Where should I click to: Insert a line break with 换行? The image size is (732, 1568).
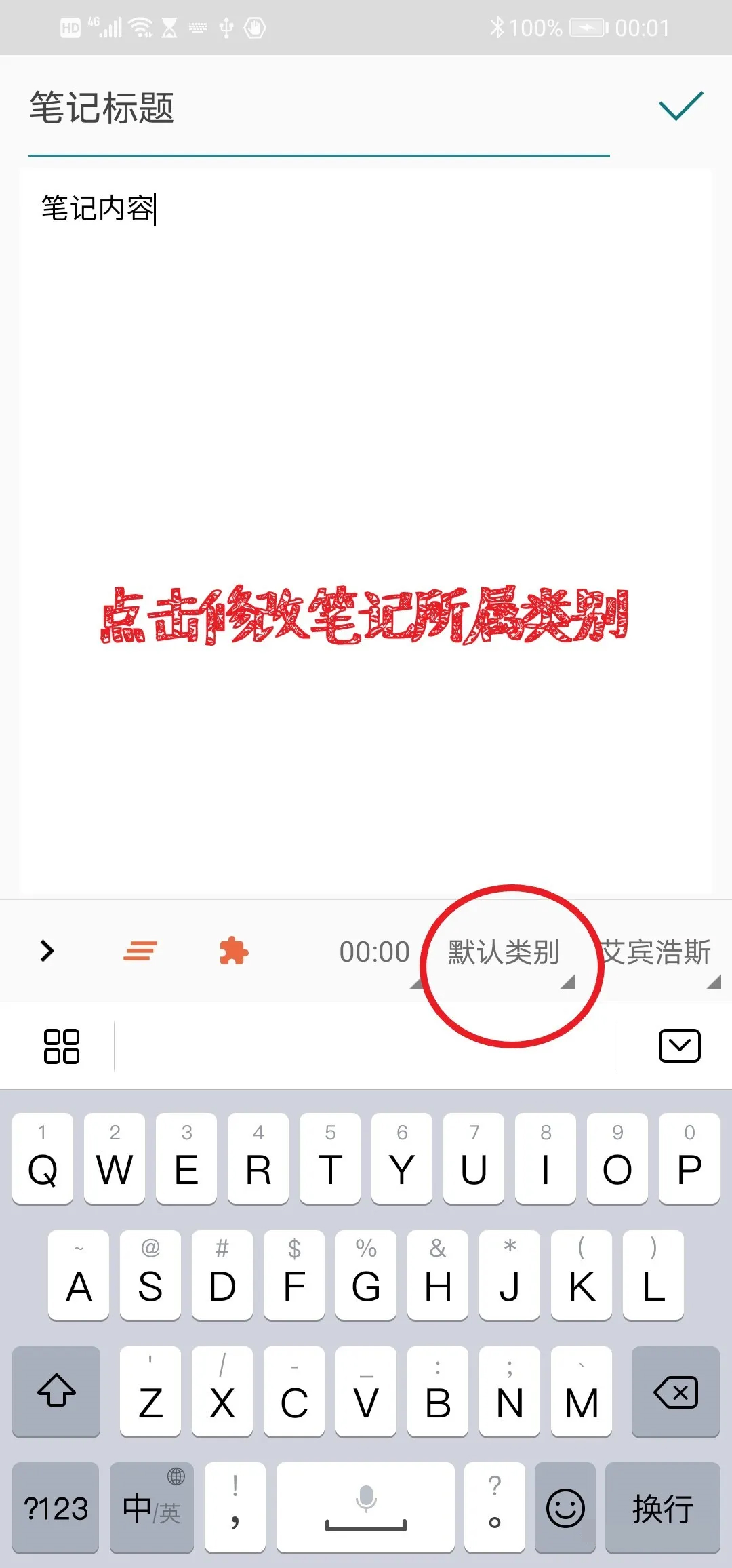[x=662, y=1508]
